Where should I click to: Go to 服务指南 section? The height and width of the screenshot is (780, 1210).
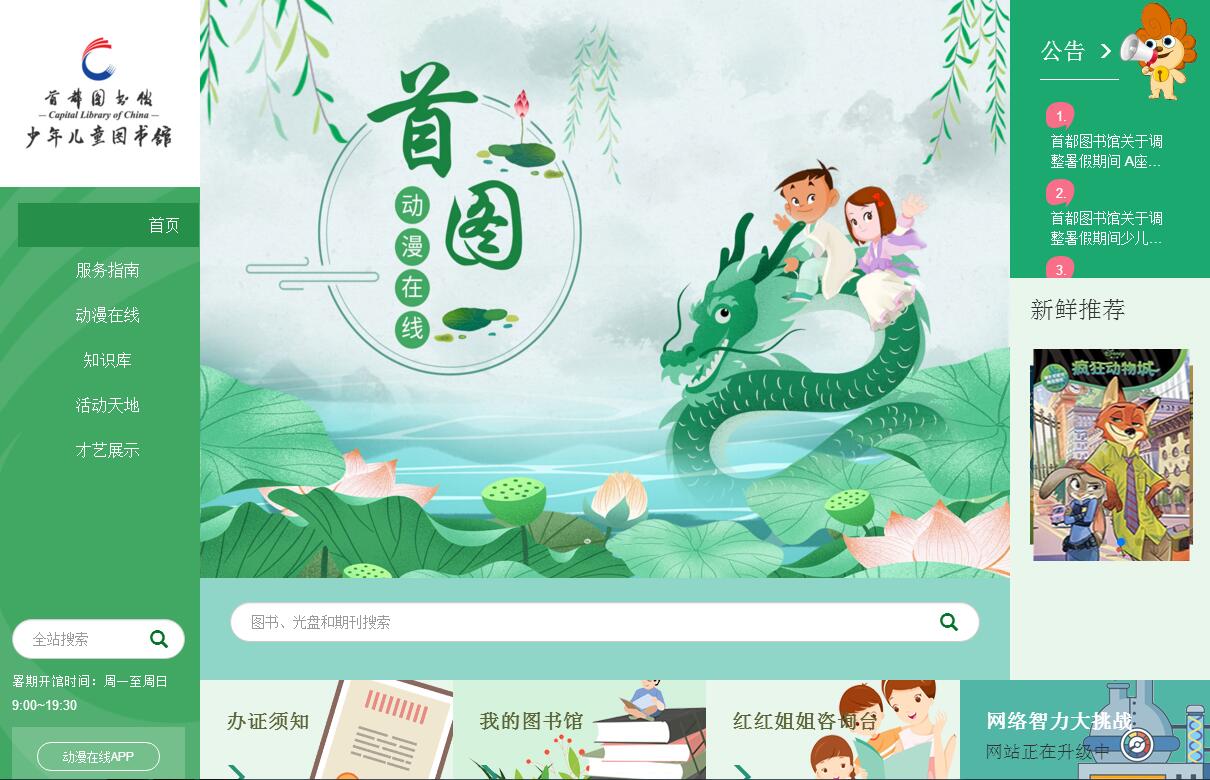pos(107,270)
